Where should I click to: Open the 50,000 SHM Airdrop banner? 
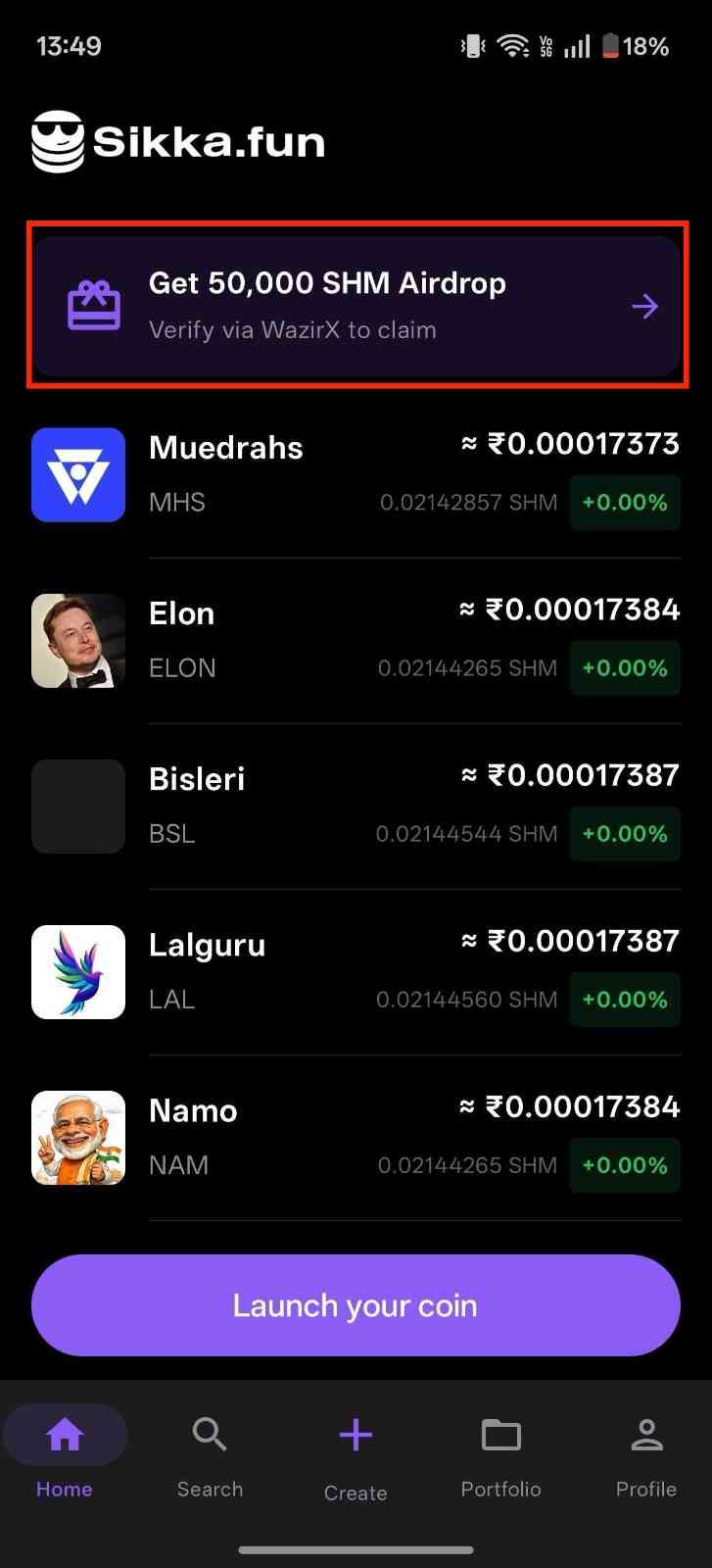click(x=356, y=306)
